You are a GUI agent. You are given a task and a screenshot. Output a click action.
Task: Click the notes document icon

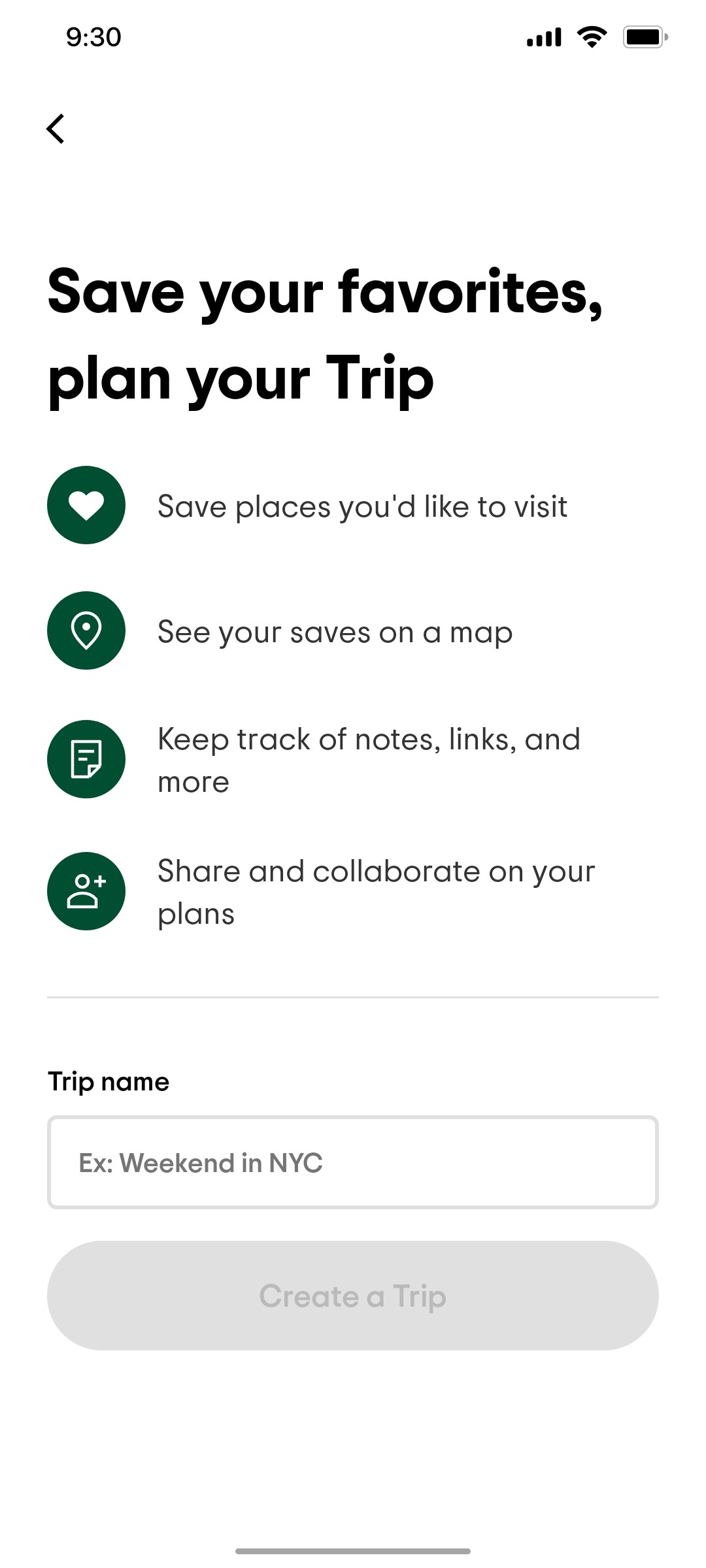point(86,759)
